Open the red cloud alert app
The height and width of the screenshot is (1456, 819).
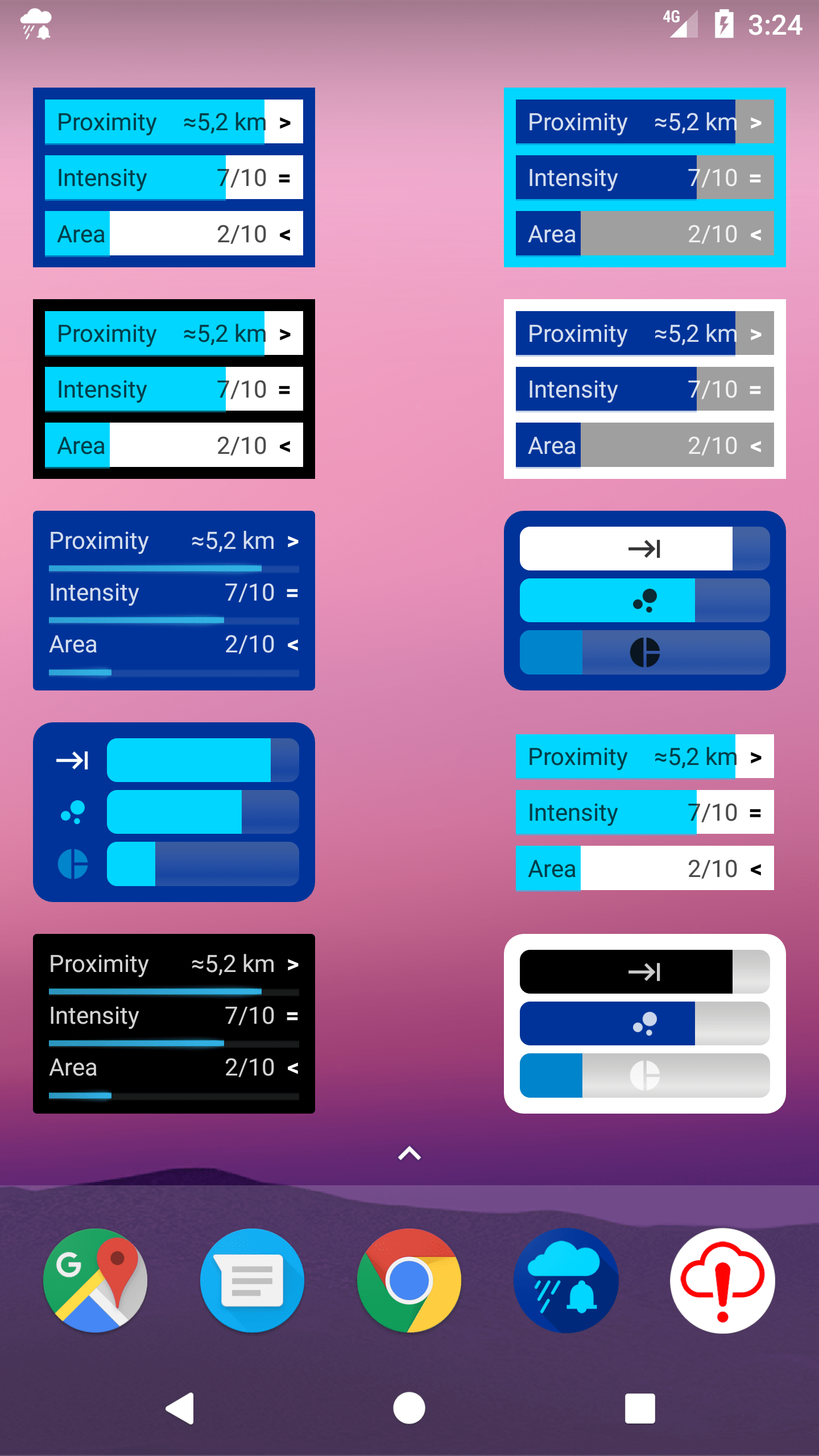[x=723, y=1280]
